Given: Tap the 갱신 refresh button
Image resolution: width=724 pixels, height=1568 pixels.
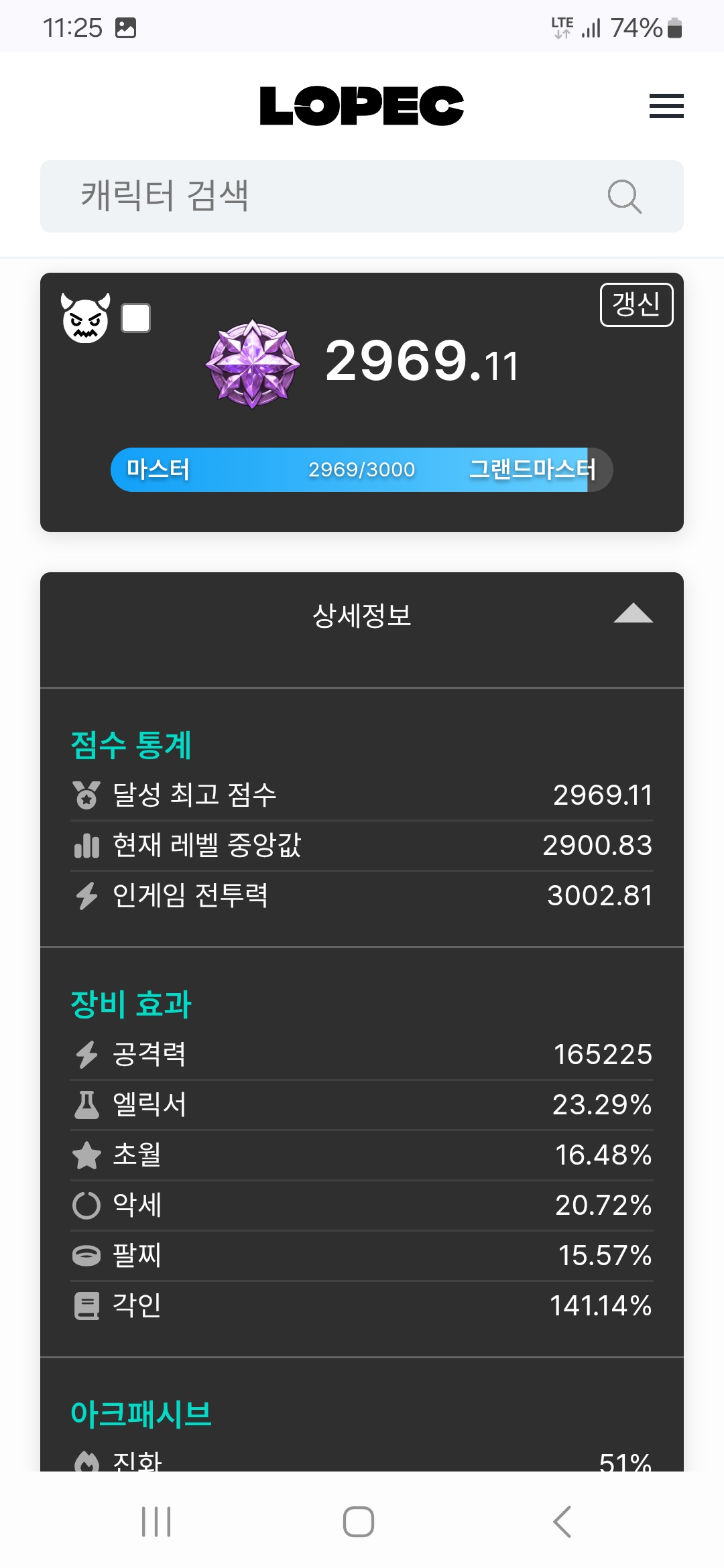Looking at the screenshot, I should [x=636, y=305].
